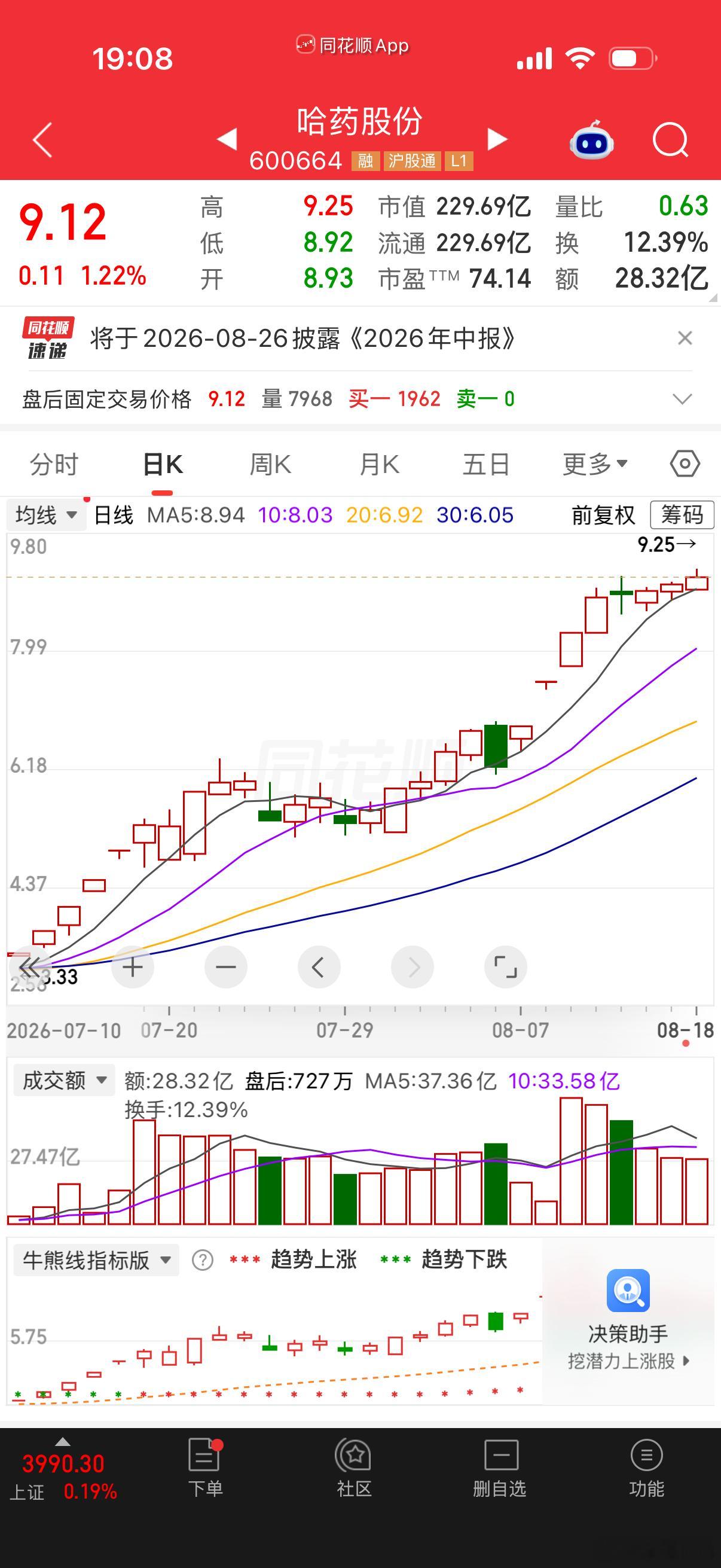Switch to the next stock
Viewport: 721px width, 1568px height.
[497, 139]
